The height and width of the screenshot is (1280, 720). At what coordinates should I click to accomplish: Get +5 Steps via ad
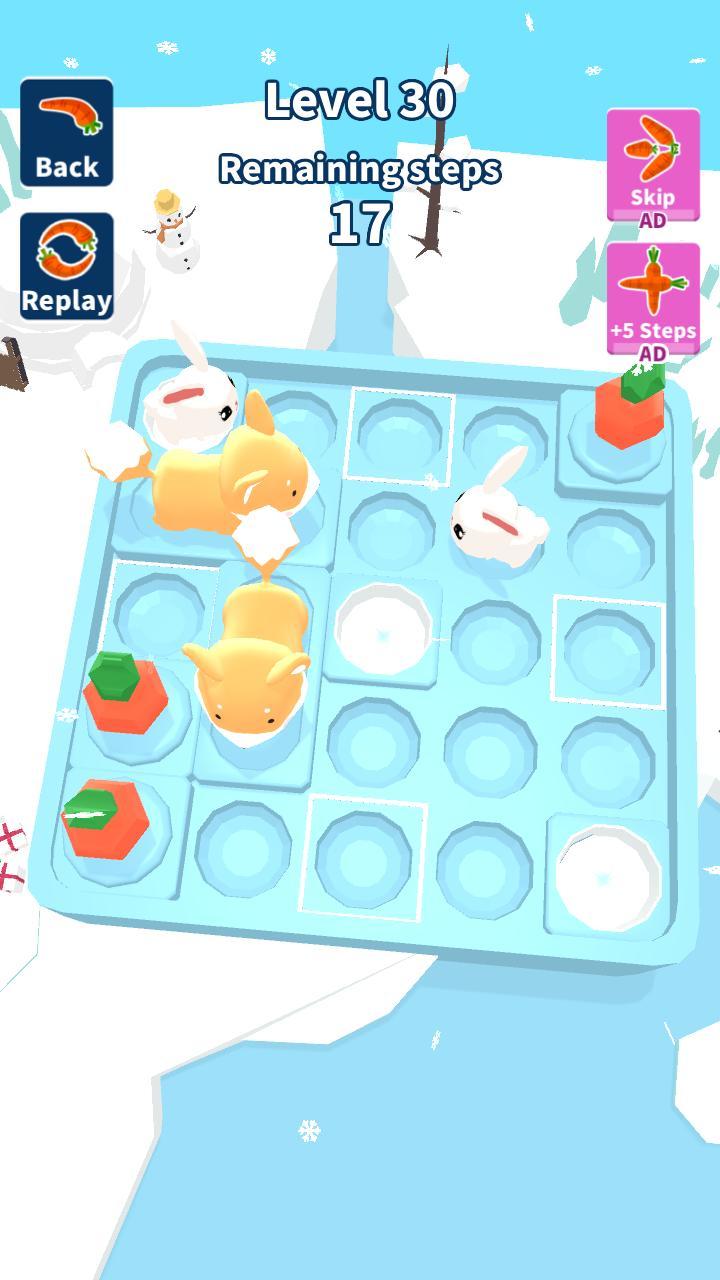pyautogui.click(x=652, y=300)
